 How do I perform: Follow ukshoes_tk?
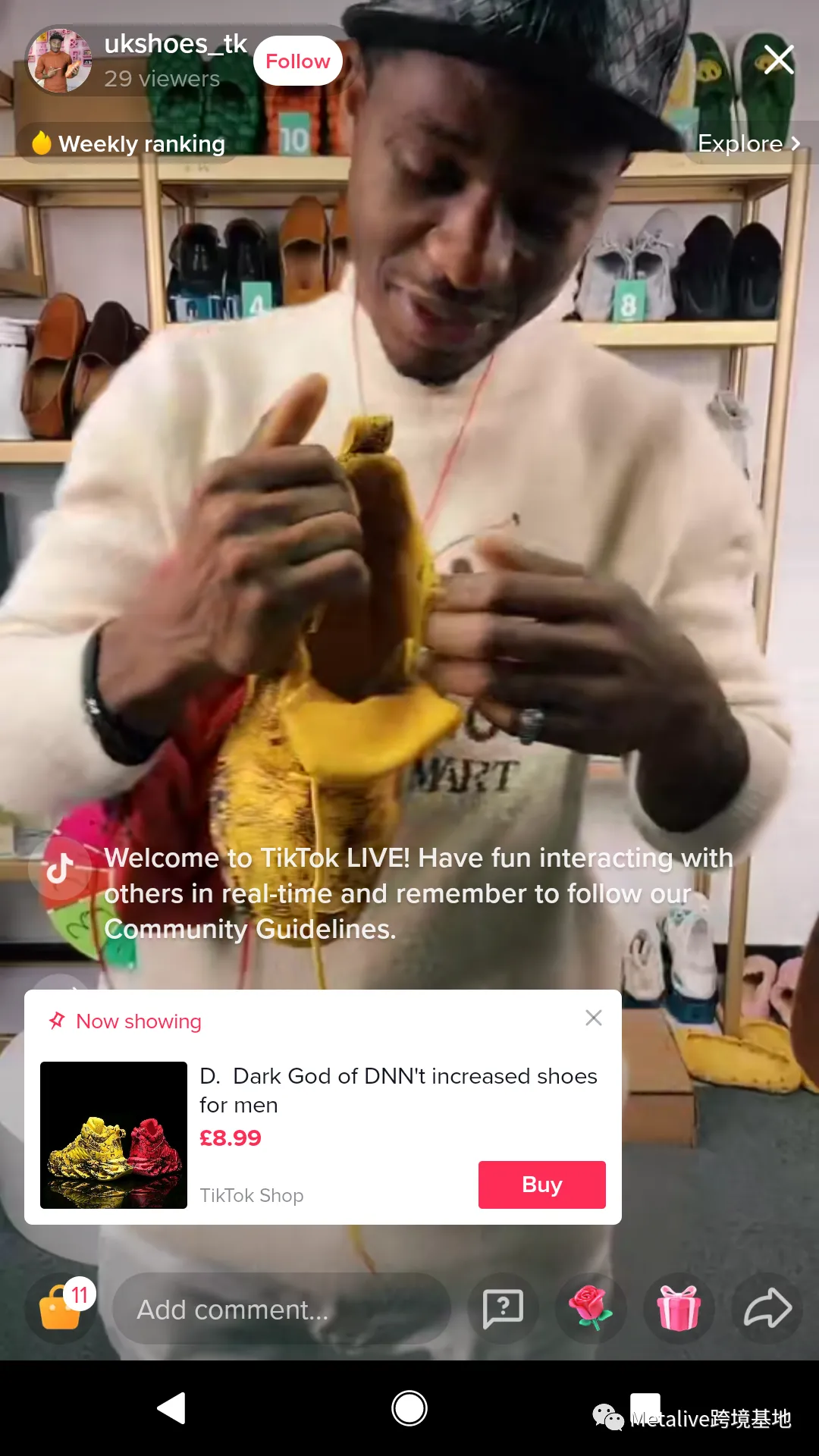tap(298, 61)
